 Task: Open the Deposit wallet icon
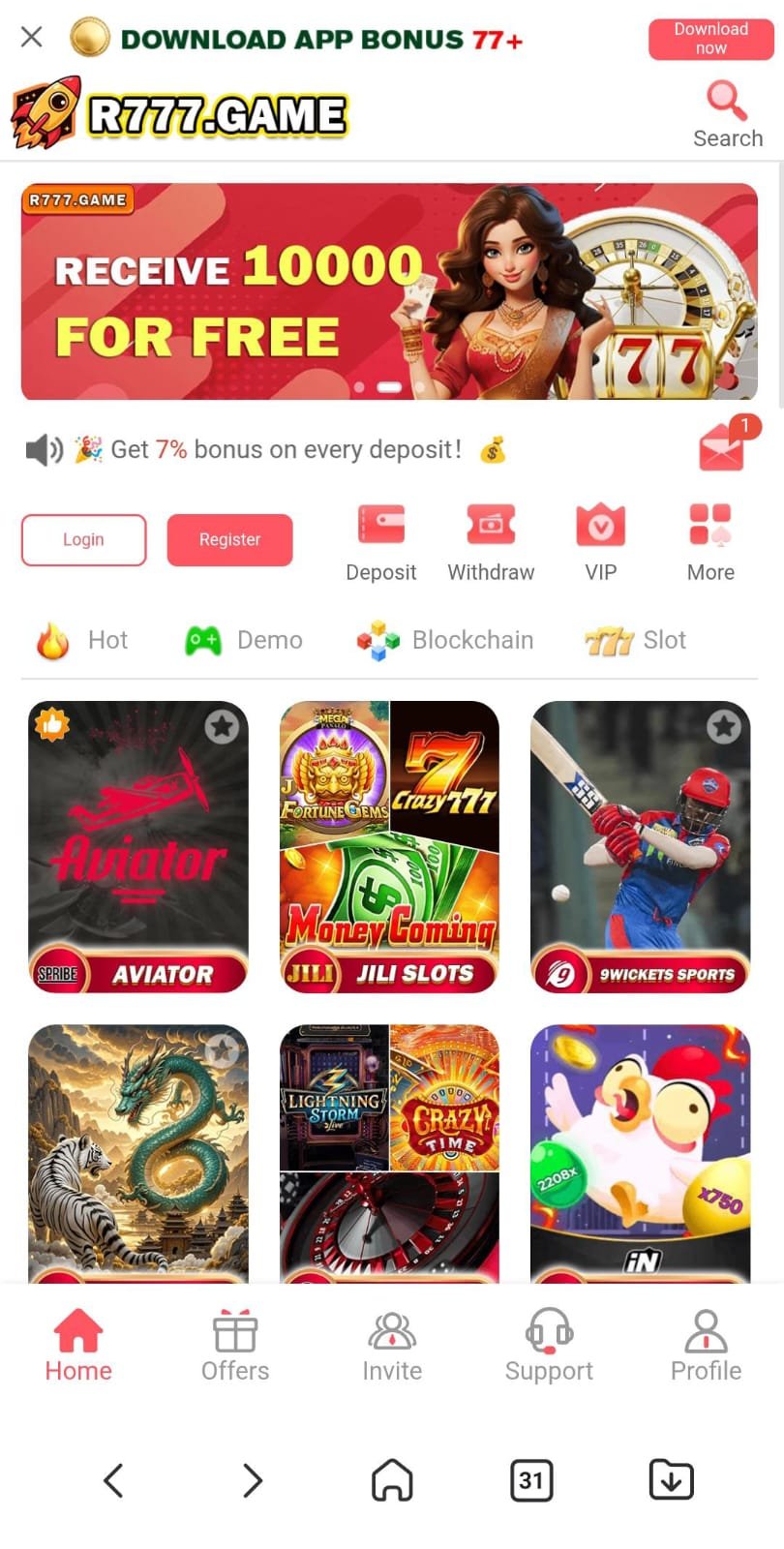pyautogui.click(x=381, y=525)
